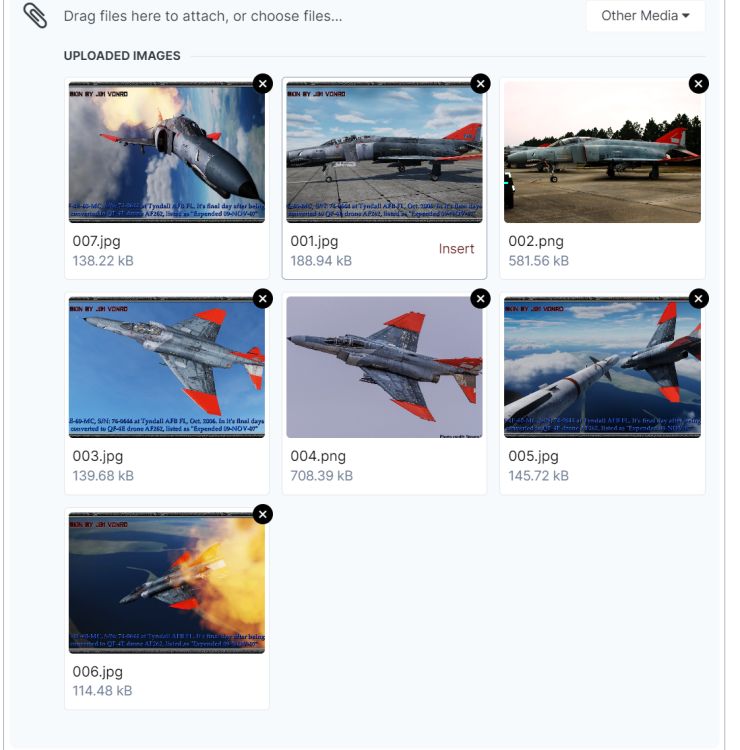Screen dimensions: 740x750
Task: Open the Other Media dropdown
Action: click(645, 16)
